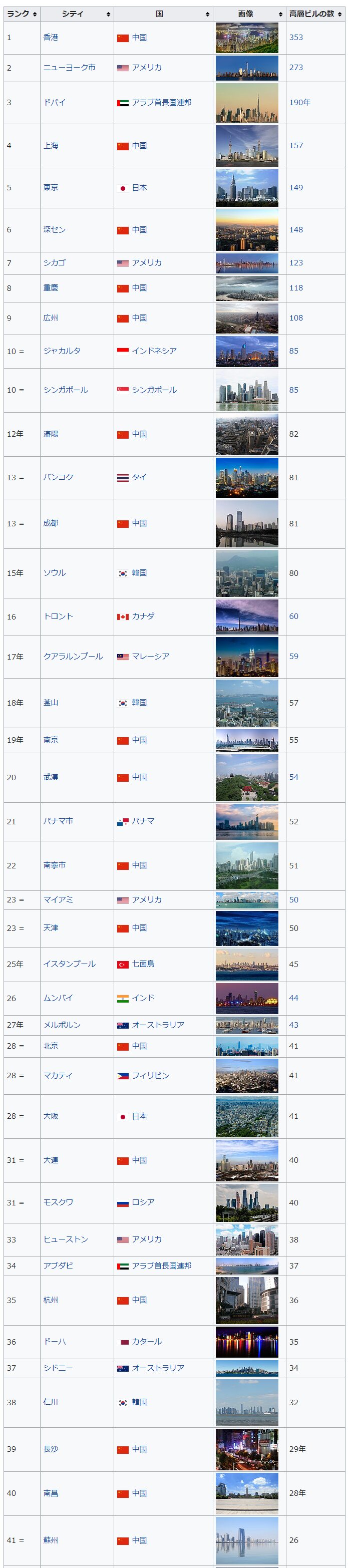Open the ニューヨーク市 link
The height and width of the screenshot is (1568, 348).
coord(69,68)
